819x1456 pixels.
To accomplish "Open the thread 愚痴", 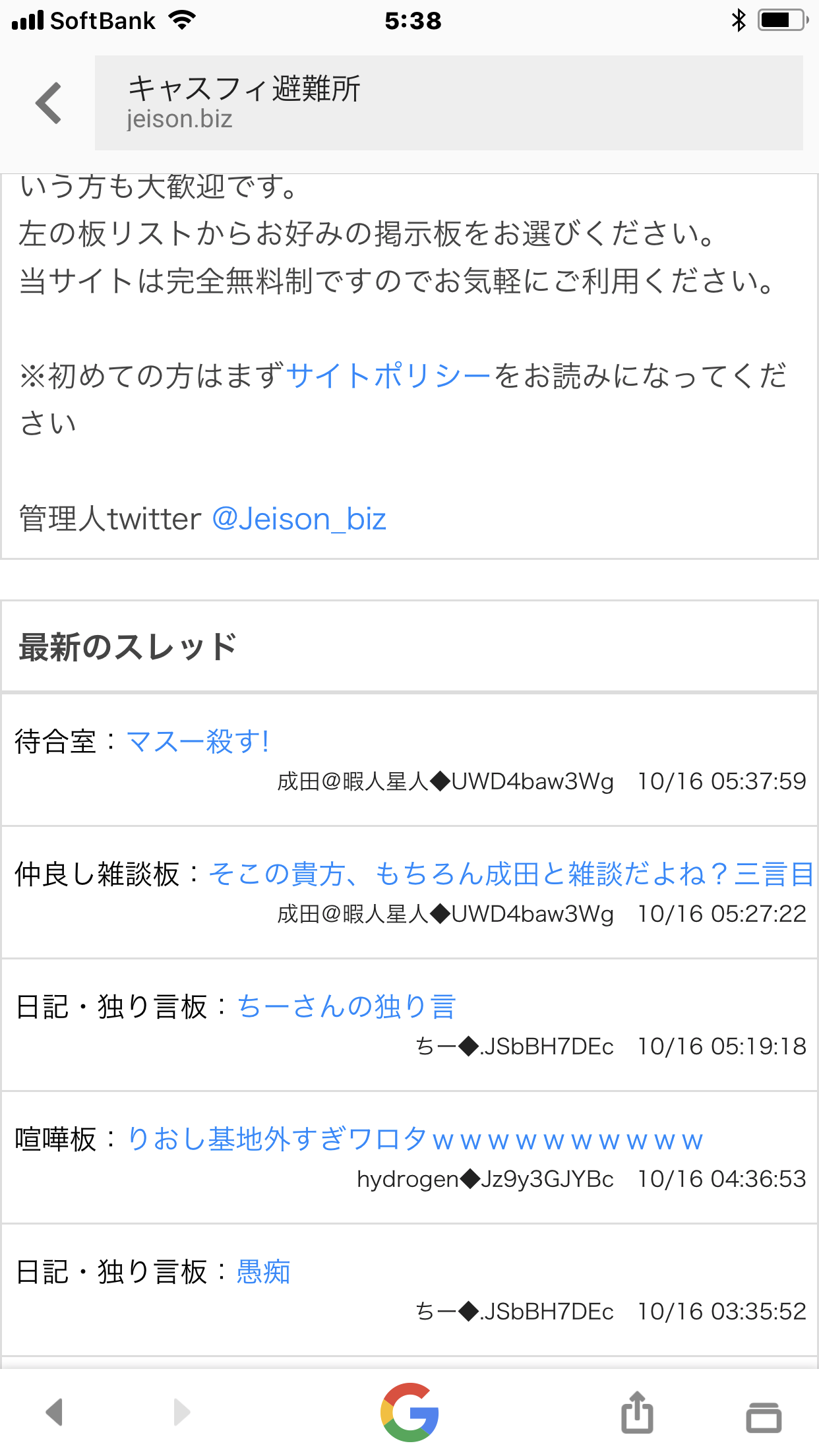I will point(263,1272).
